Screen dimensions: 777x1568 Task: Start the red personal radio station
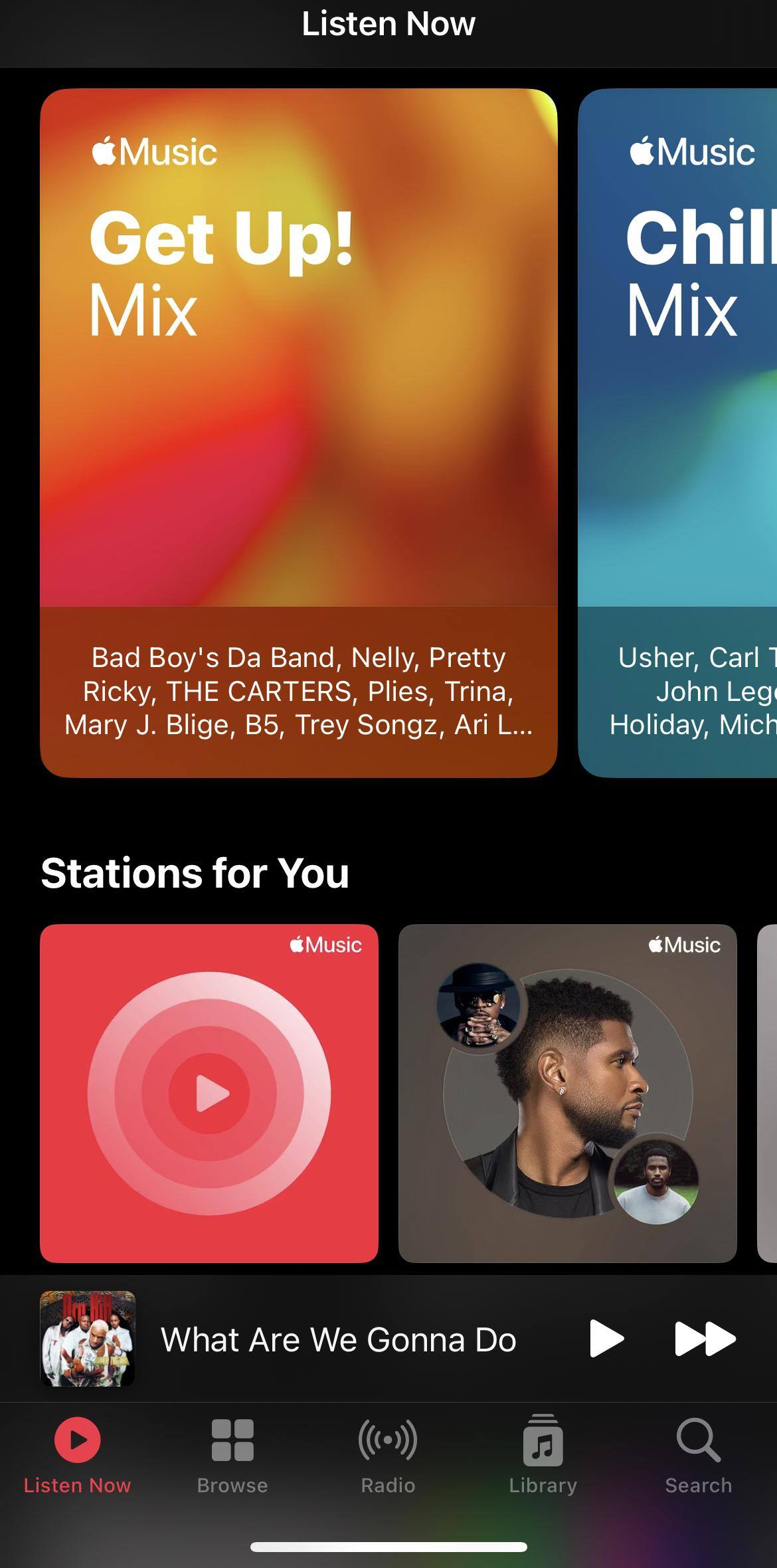click(209, 1093)
